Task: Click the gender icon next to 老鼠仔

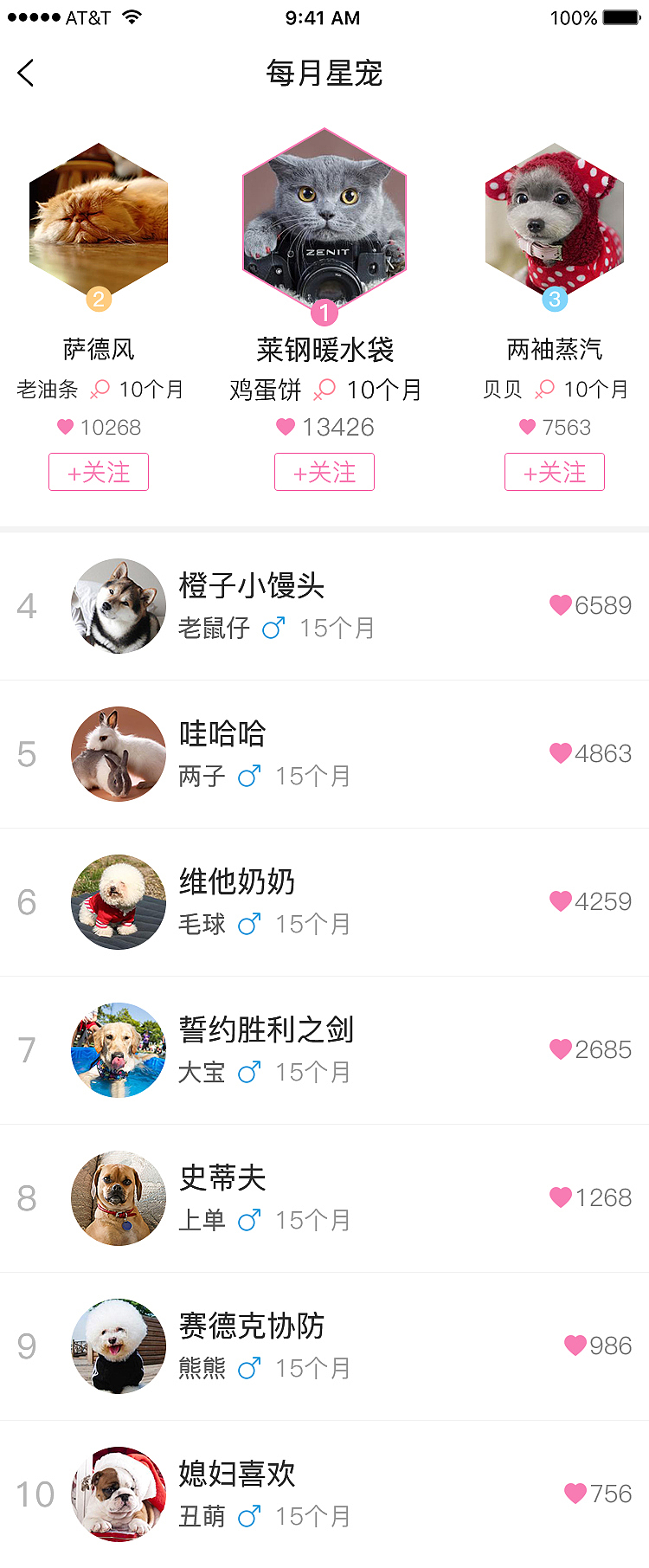Action: [272, 627]
